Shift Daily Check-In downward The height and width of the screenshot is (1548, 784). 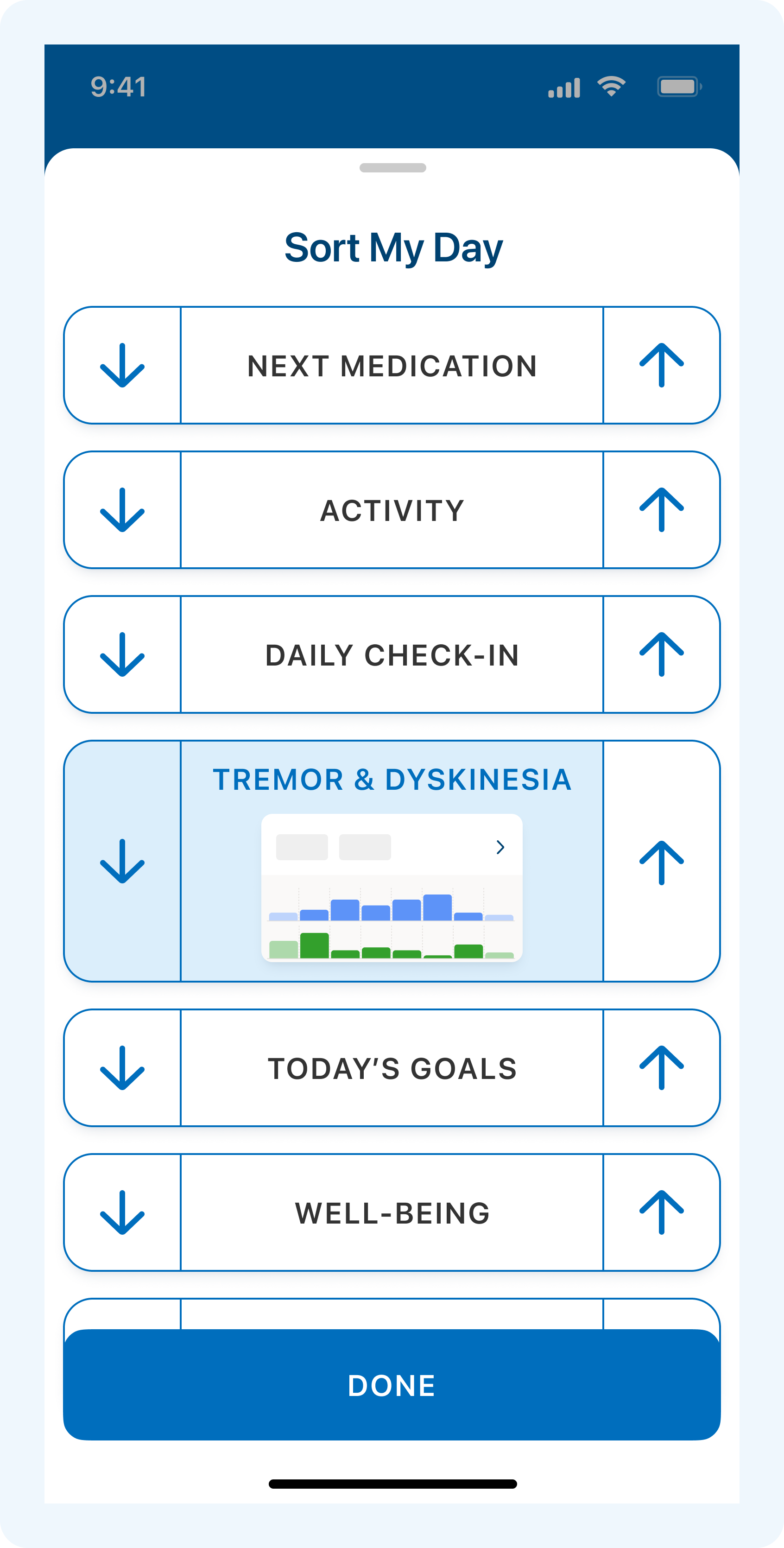122,654
